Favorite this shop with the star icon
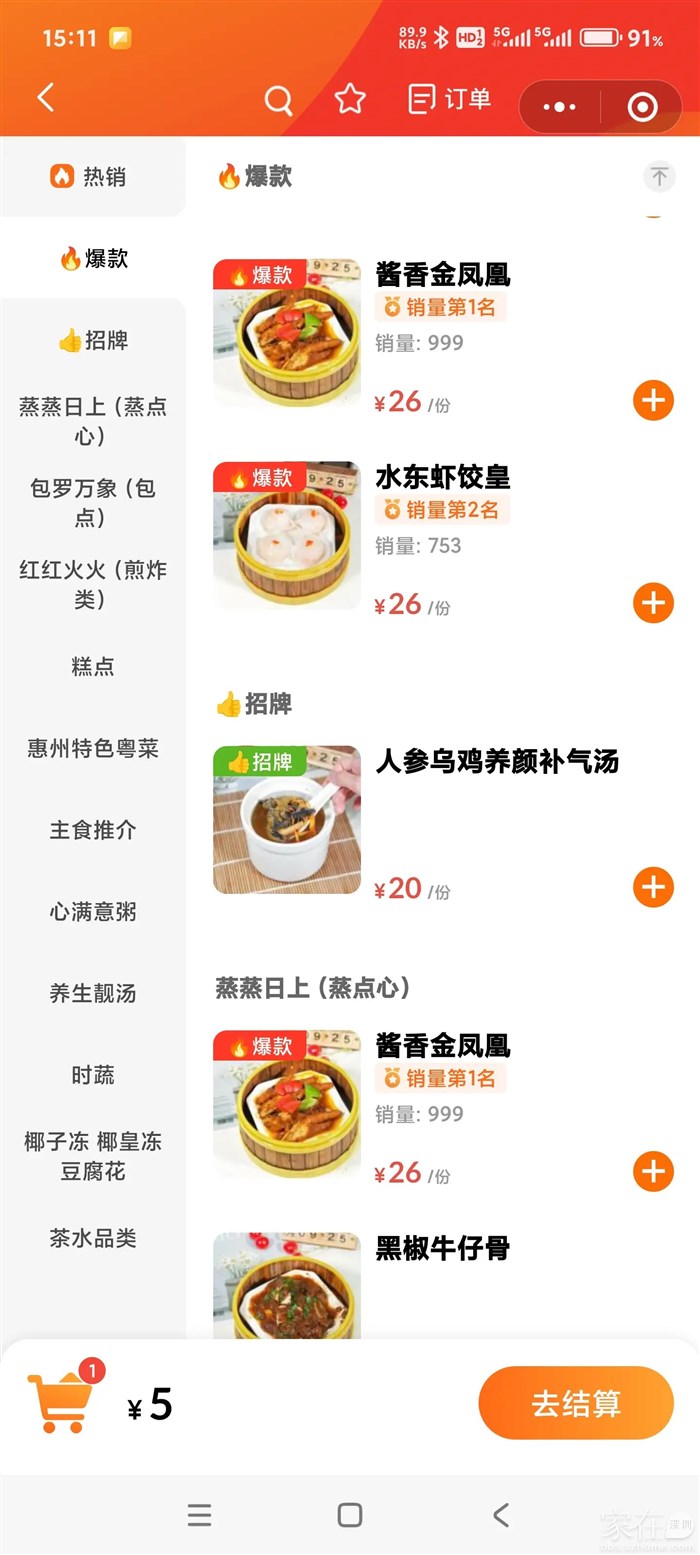This screenshot has width=700, height=1555. [x=350, y=99]
